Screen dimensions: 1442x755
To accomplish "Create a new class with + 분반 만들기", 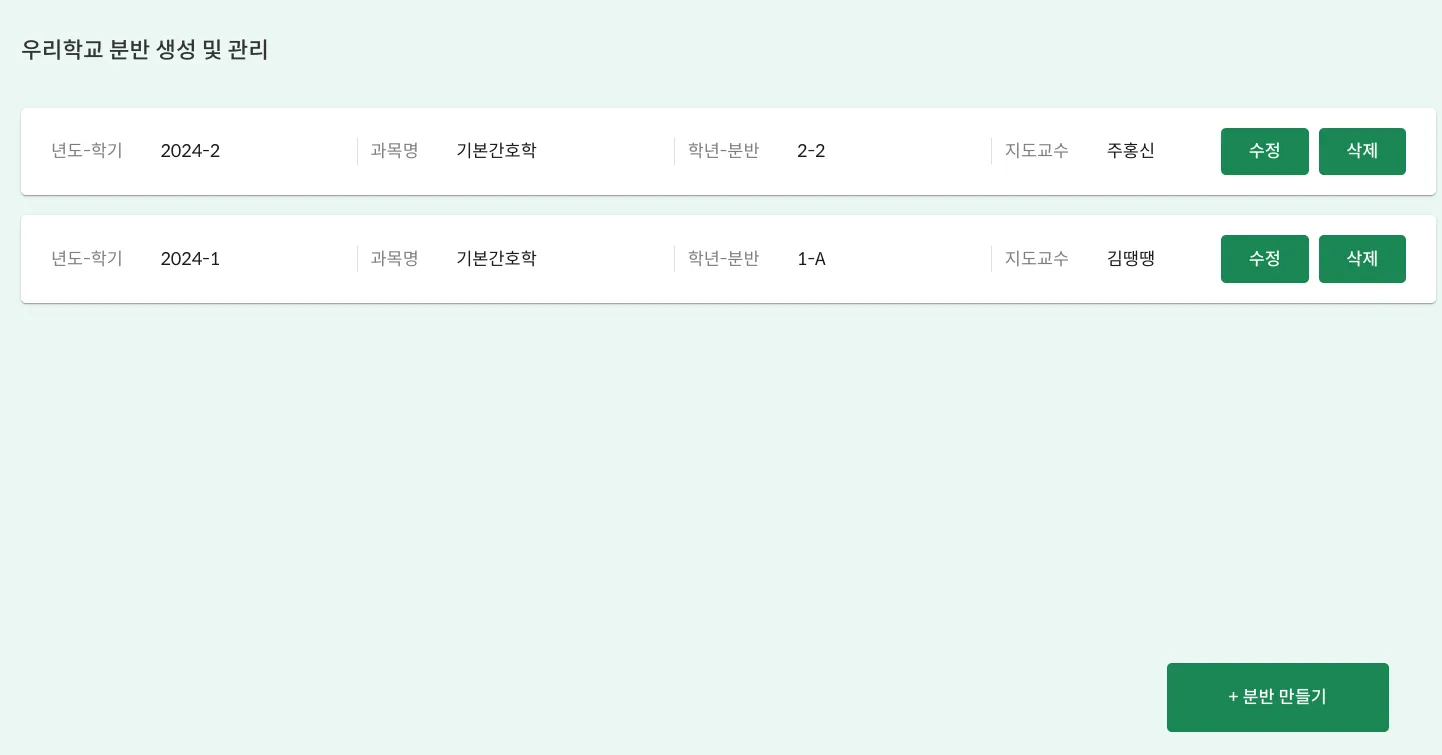I will click(1277, 697).
